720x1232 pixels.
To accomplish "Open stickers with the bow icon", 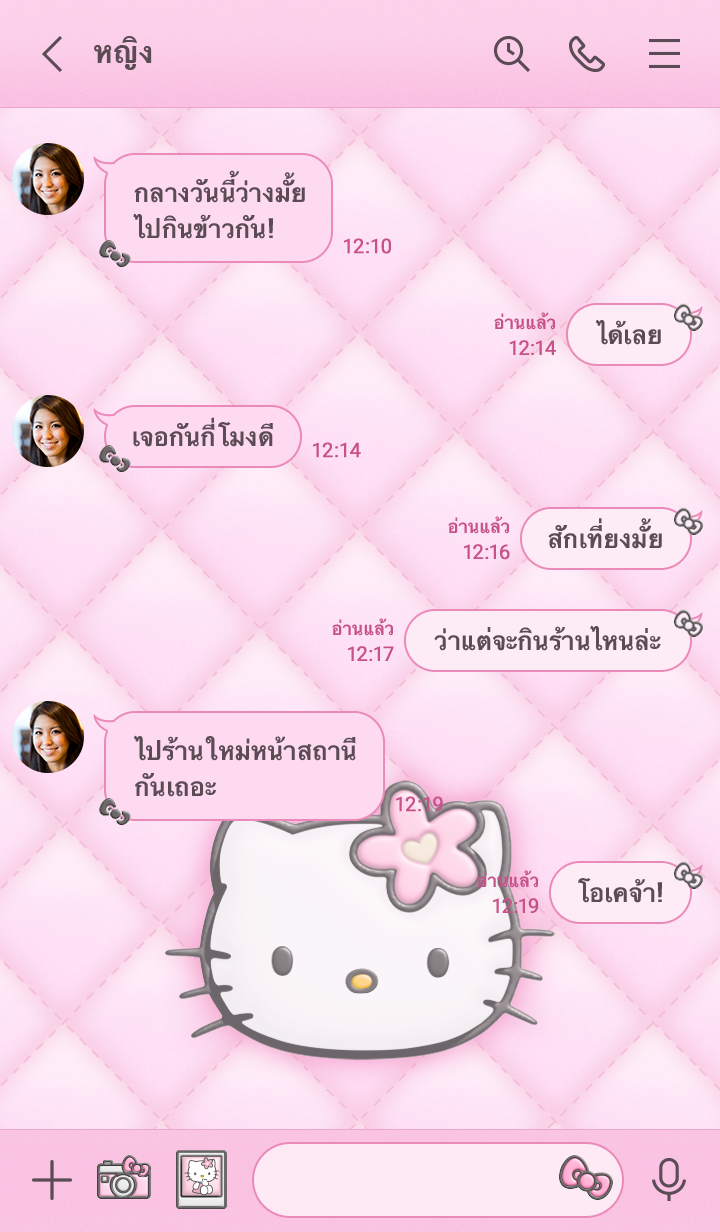I will [585, 1177].
